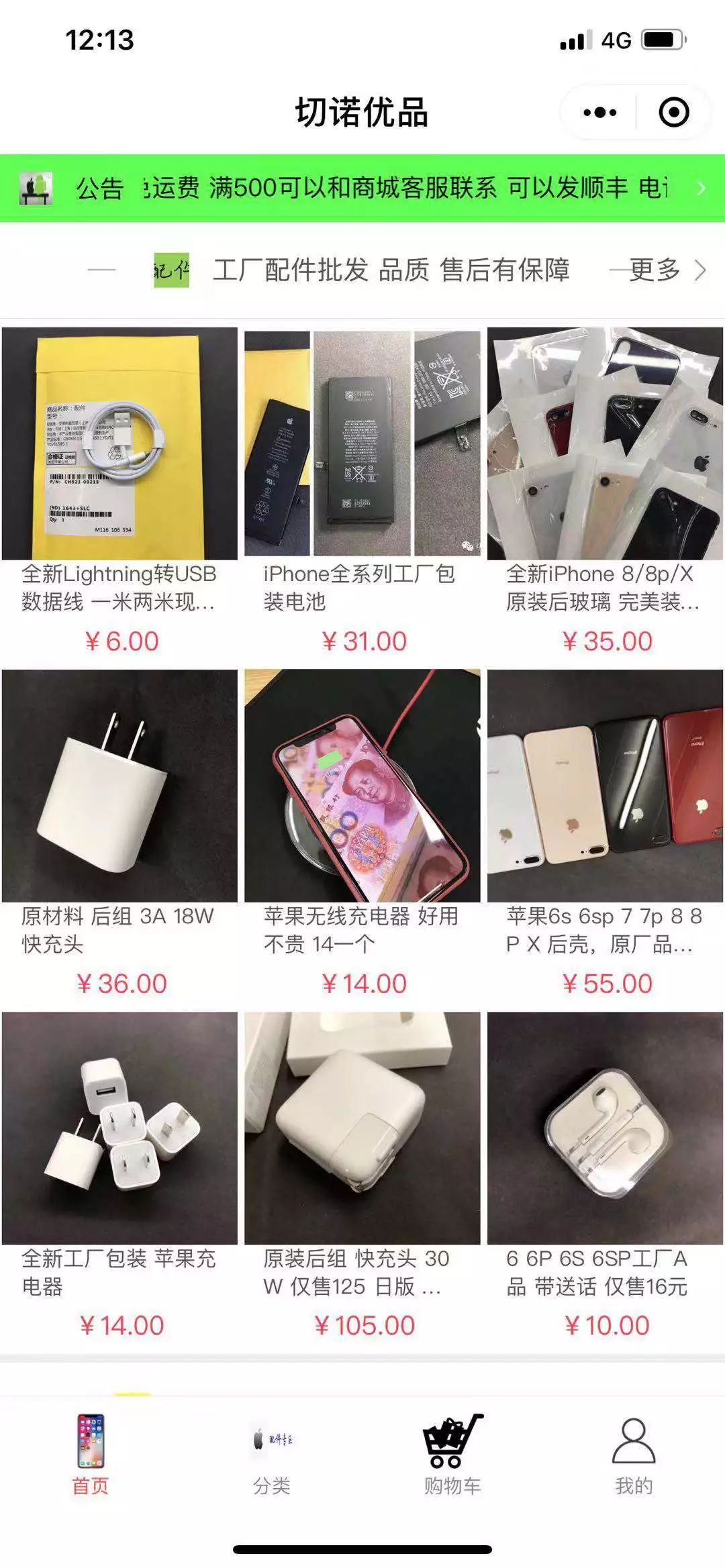Open the mini program's three-dot menu
The height and width of the screenshot is (1568, 725).
599,112
